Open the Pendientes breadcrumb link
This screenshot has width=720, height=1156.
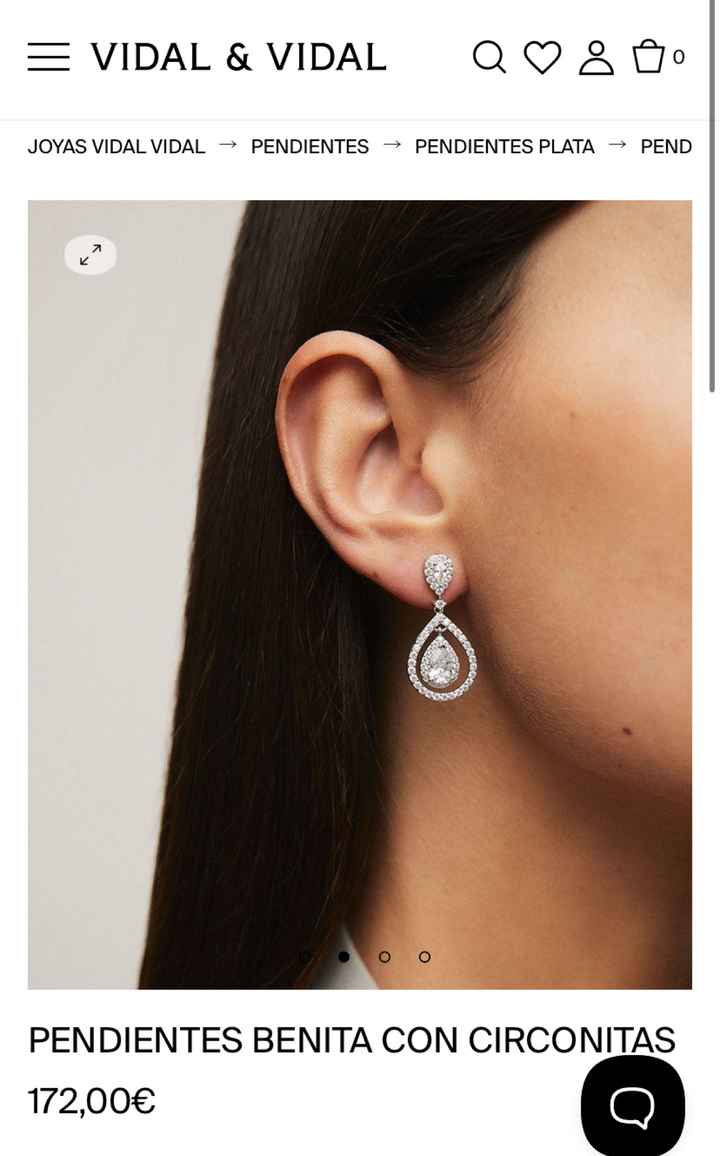point(310,147)
